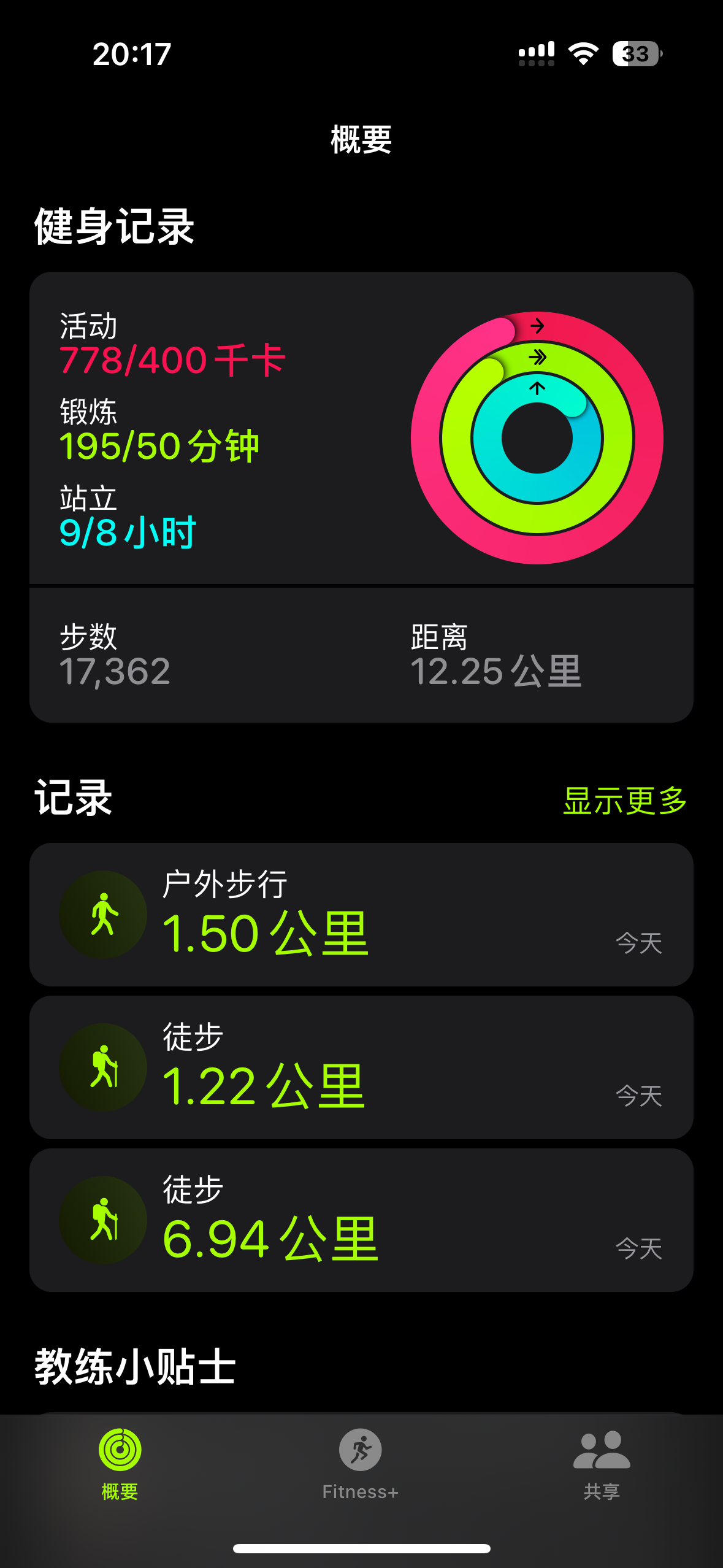Open the activity rings summary card
723x1568 pixels.
[361, 428]
